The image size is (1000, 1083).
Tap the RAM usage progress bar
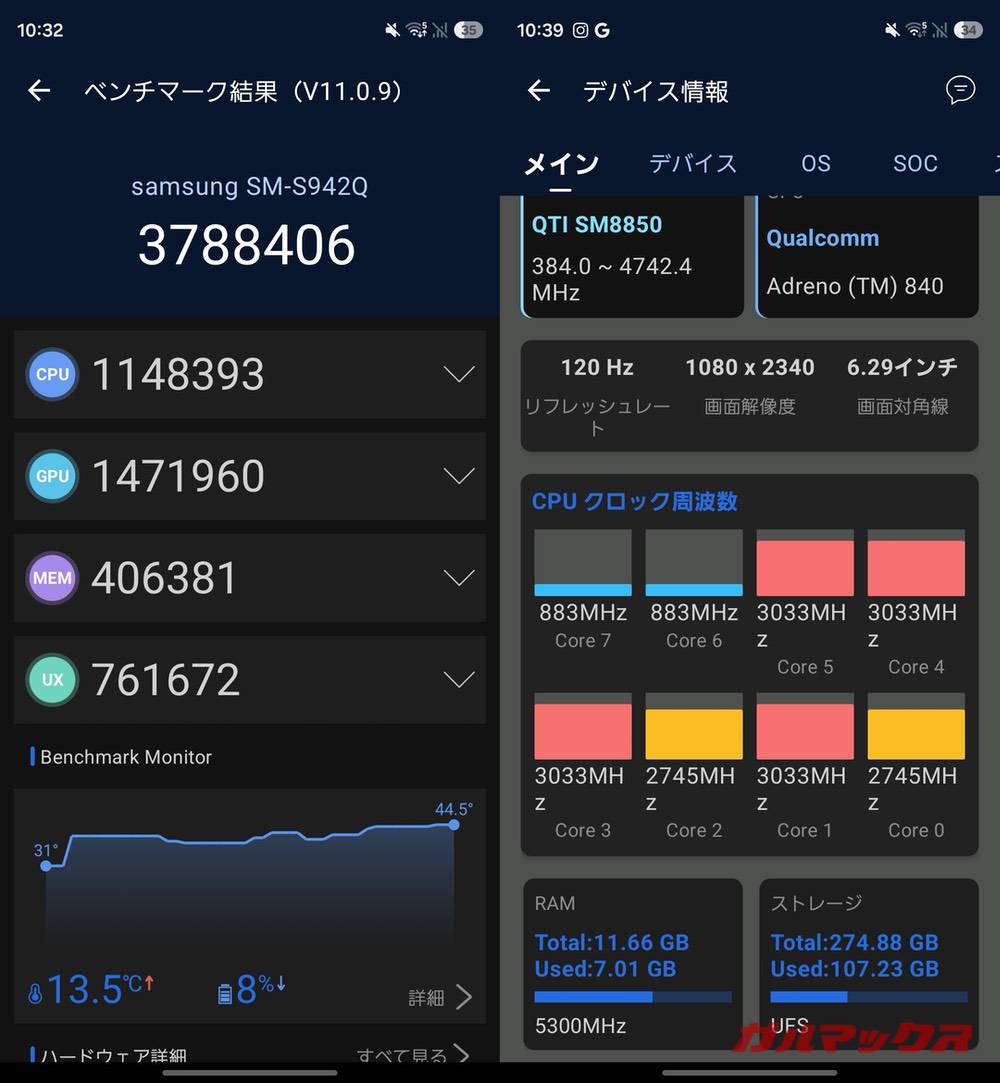click(632, 996)
